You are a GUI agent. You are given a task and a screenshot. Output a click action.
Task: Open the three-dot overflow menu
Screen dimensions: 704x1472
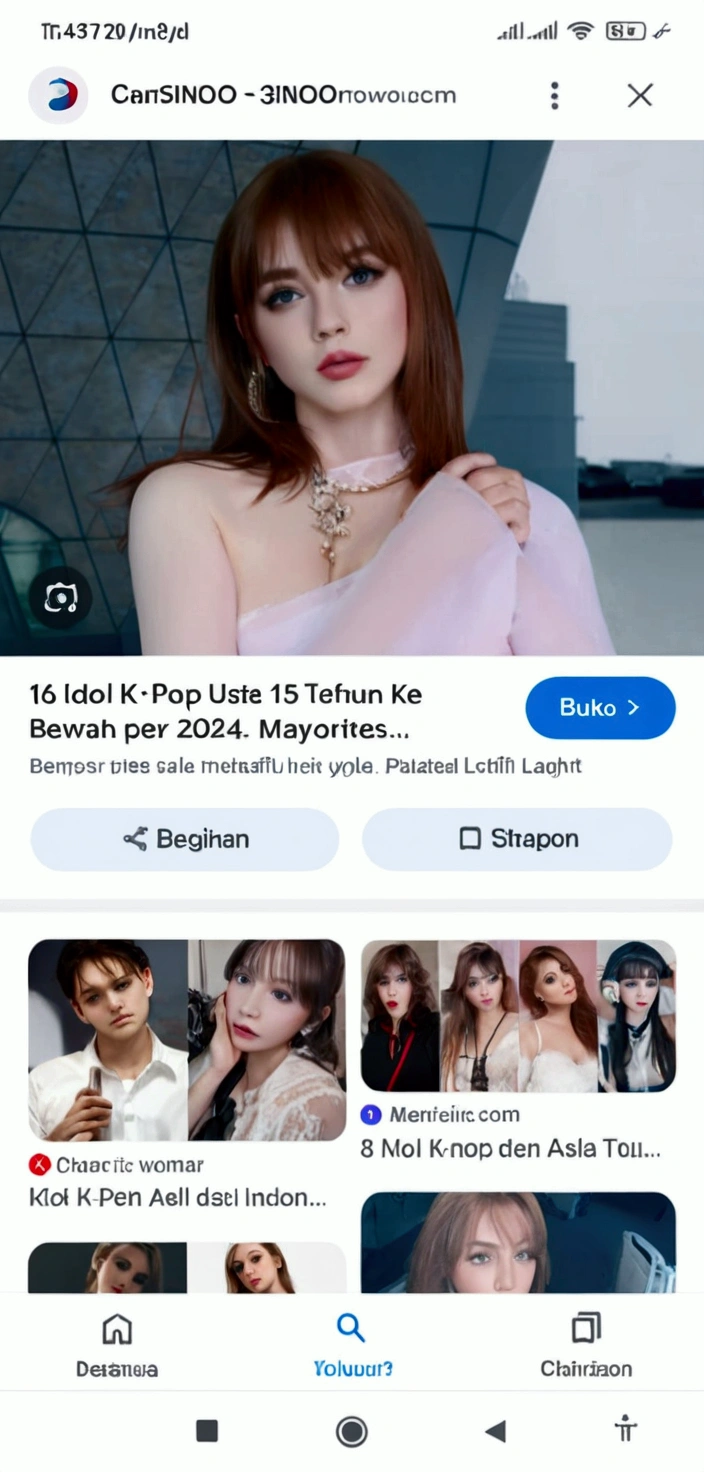[x=554, y=96]
